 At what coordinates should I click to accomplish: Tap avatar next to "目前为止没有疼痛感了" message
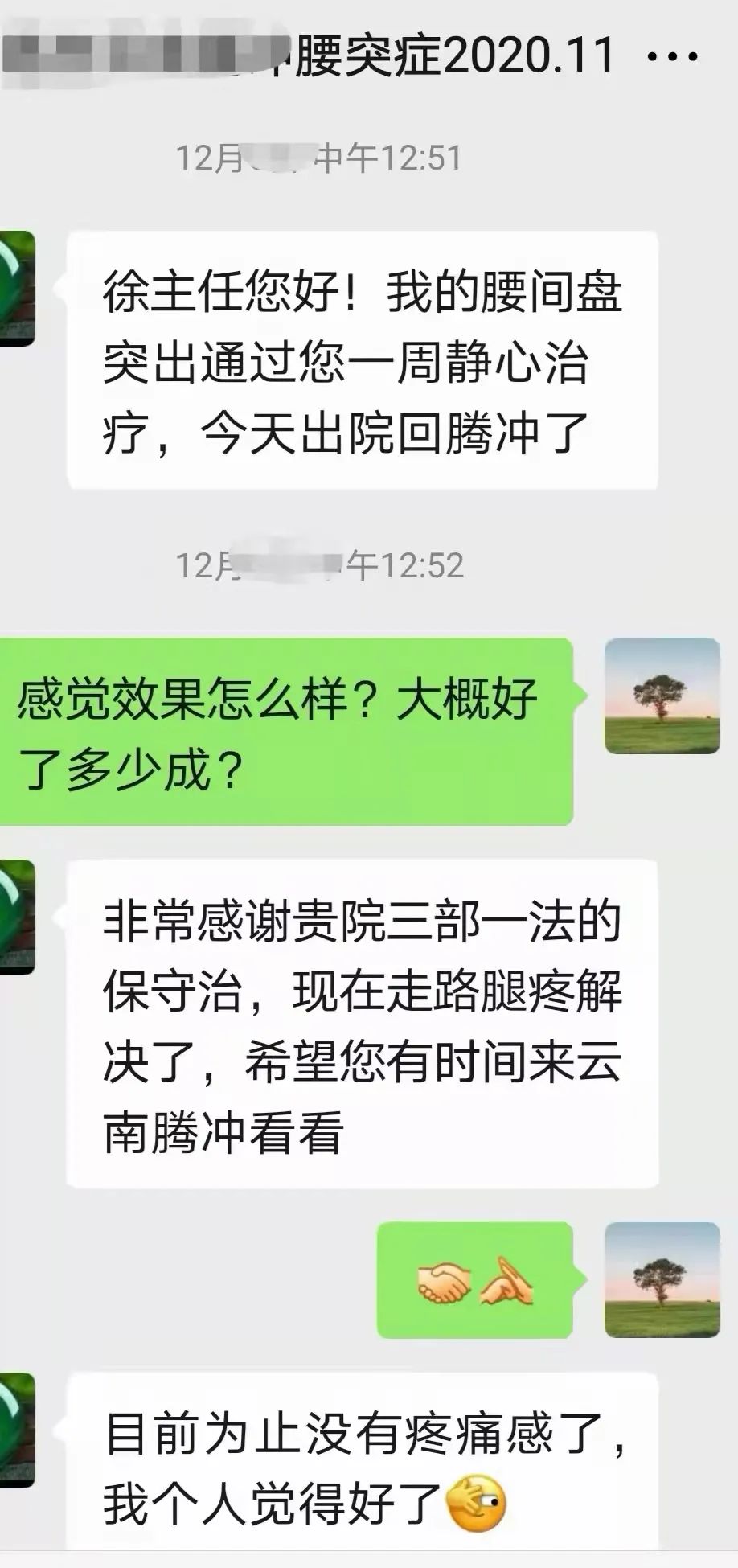pos(16,1430)
